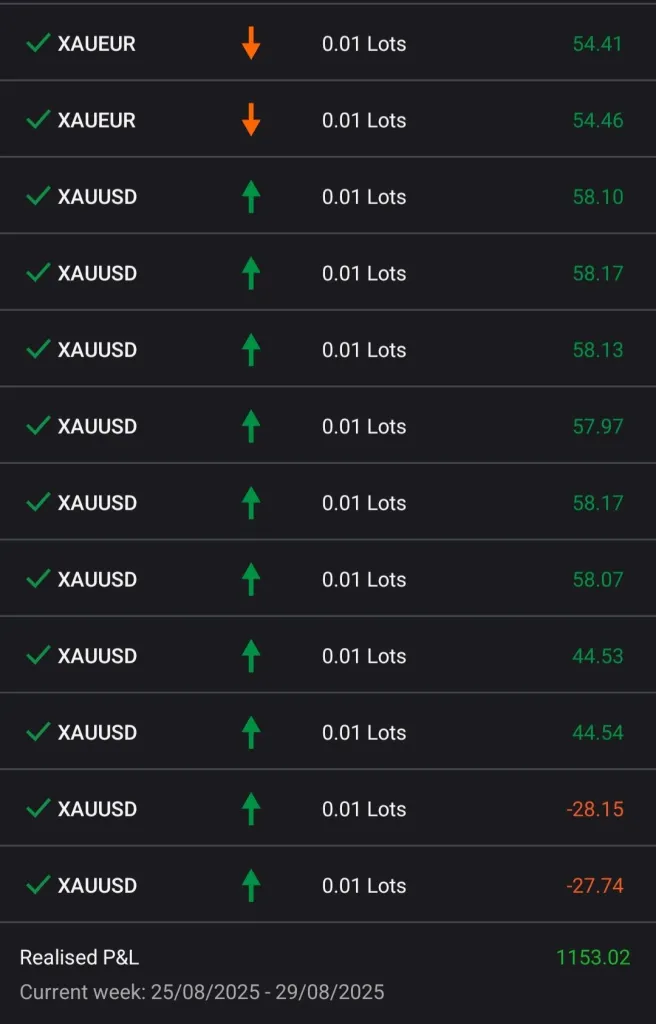
Task: View the XAUEUR trade showing 54.46
Action: (328, 120)
